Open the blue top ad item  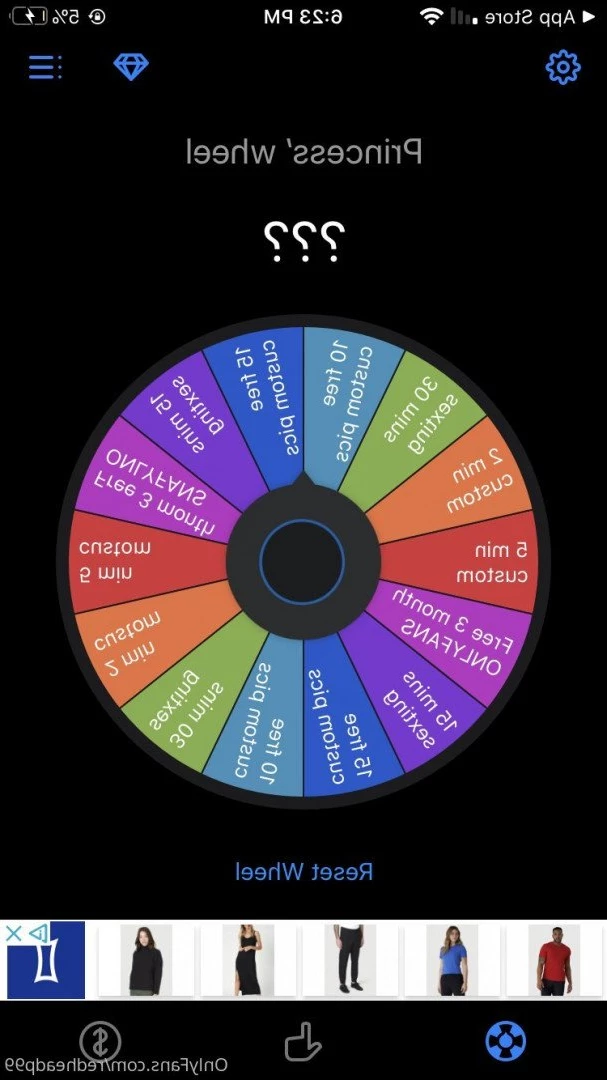pyautogui.click(x=452, y=960)
